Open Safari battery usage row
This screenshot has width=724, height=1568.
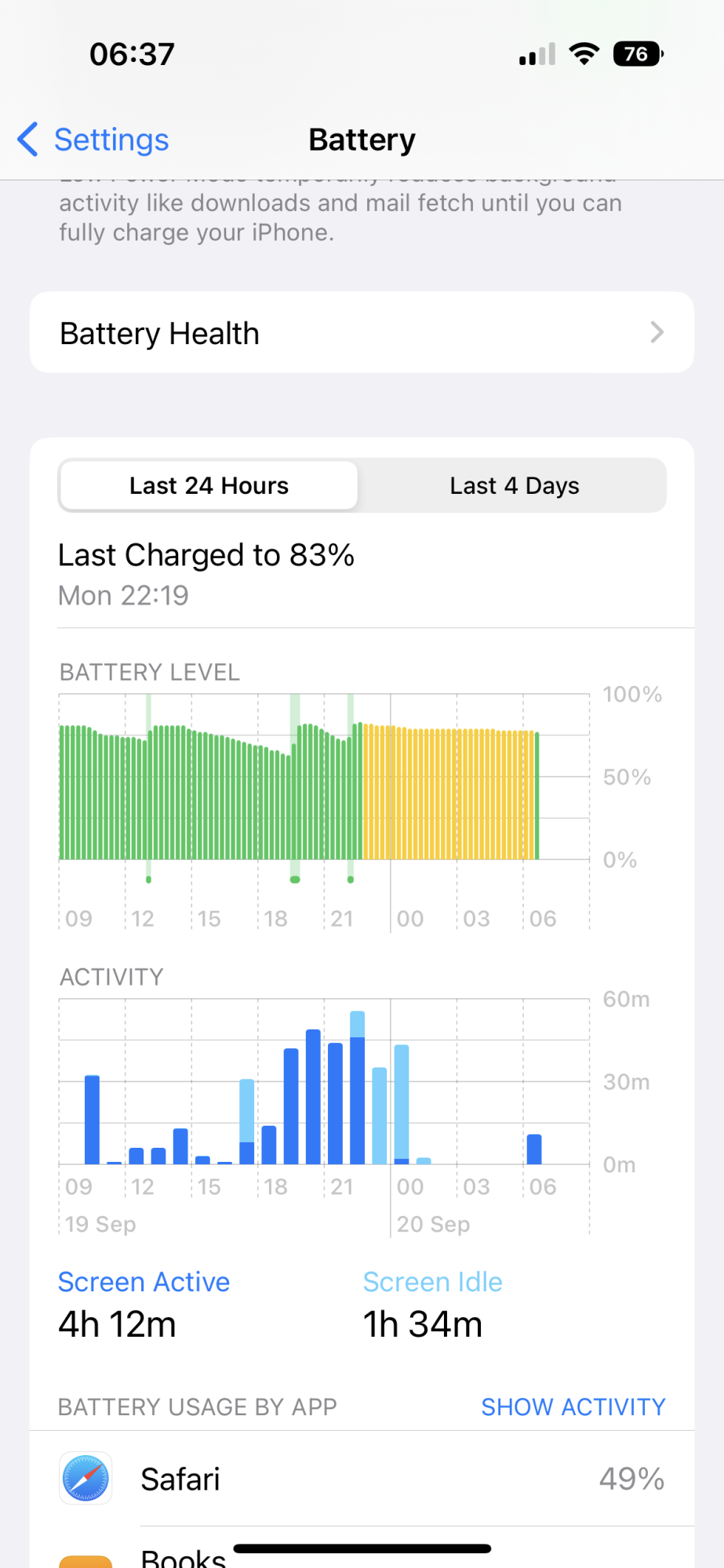[362, 1479]
